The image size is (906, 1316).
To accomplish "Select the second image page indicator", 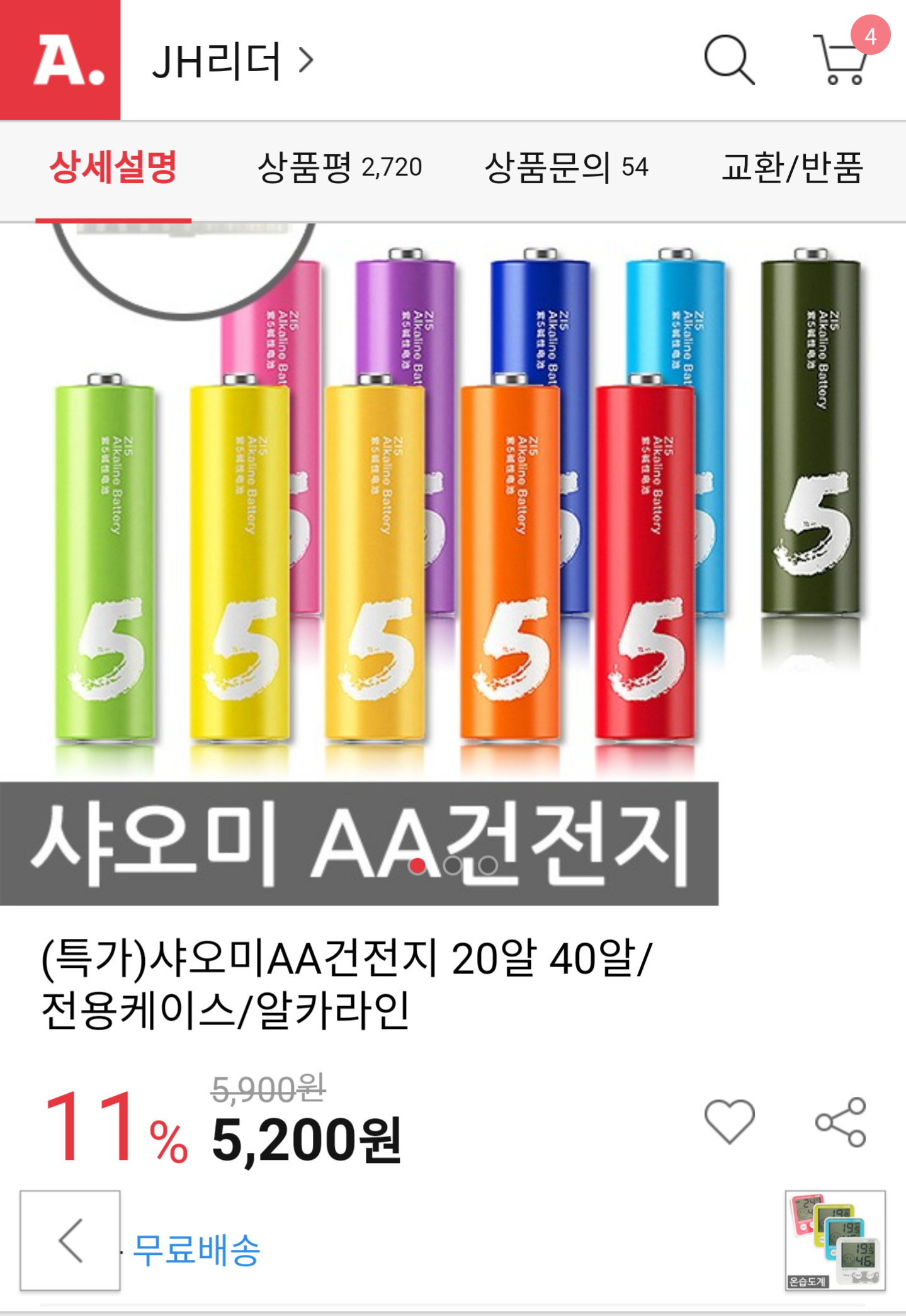I will pyautogui.click(x=453, y=866).
